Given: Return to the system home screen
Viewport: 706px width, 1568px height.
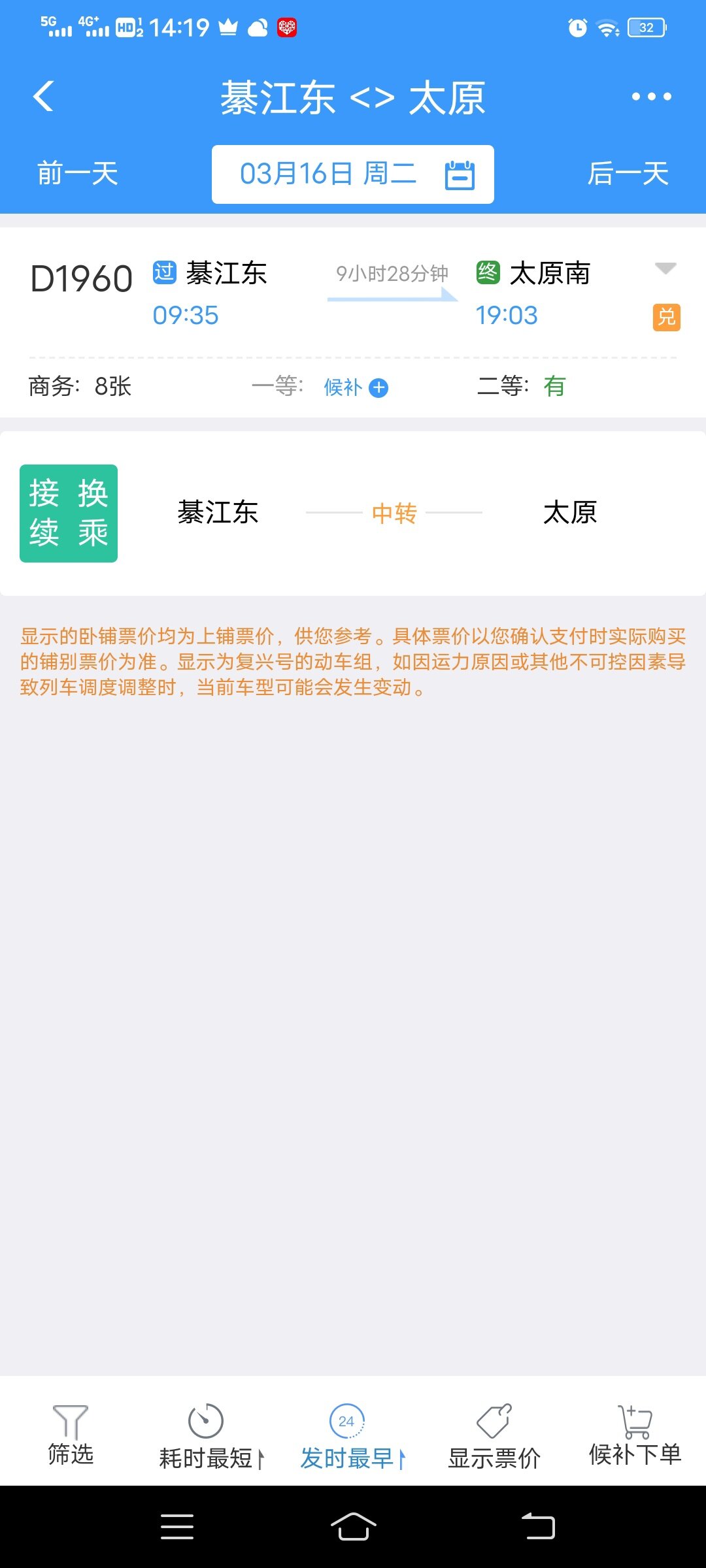Looking at the screenshot, I should pos(353,1526).
